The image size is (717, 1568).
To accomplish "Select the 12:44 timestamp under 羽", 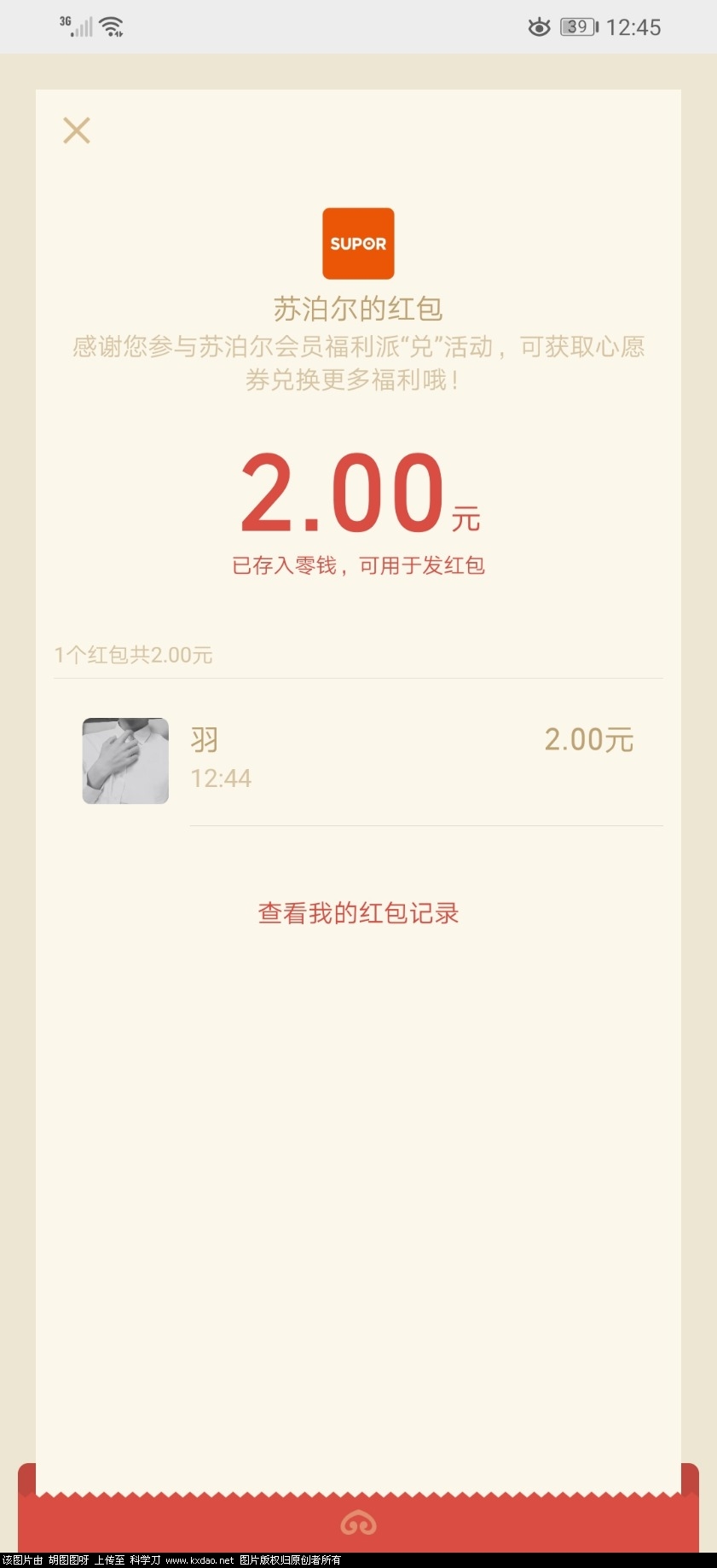I will (221, 778).
